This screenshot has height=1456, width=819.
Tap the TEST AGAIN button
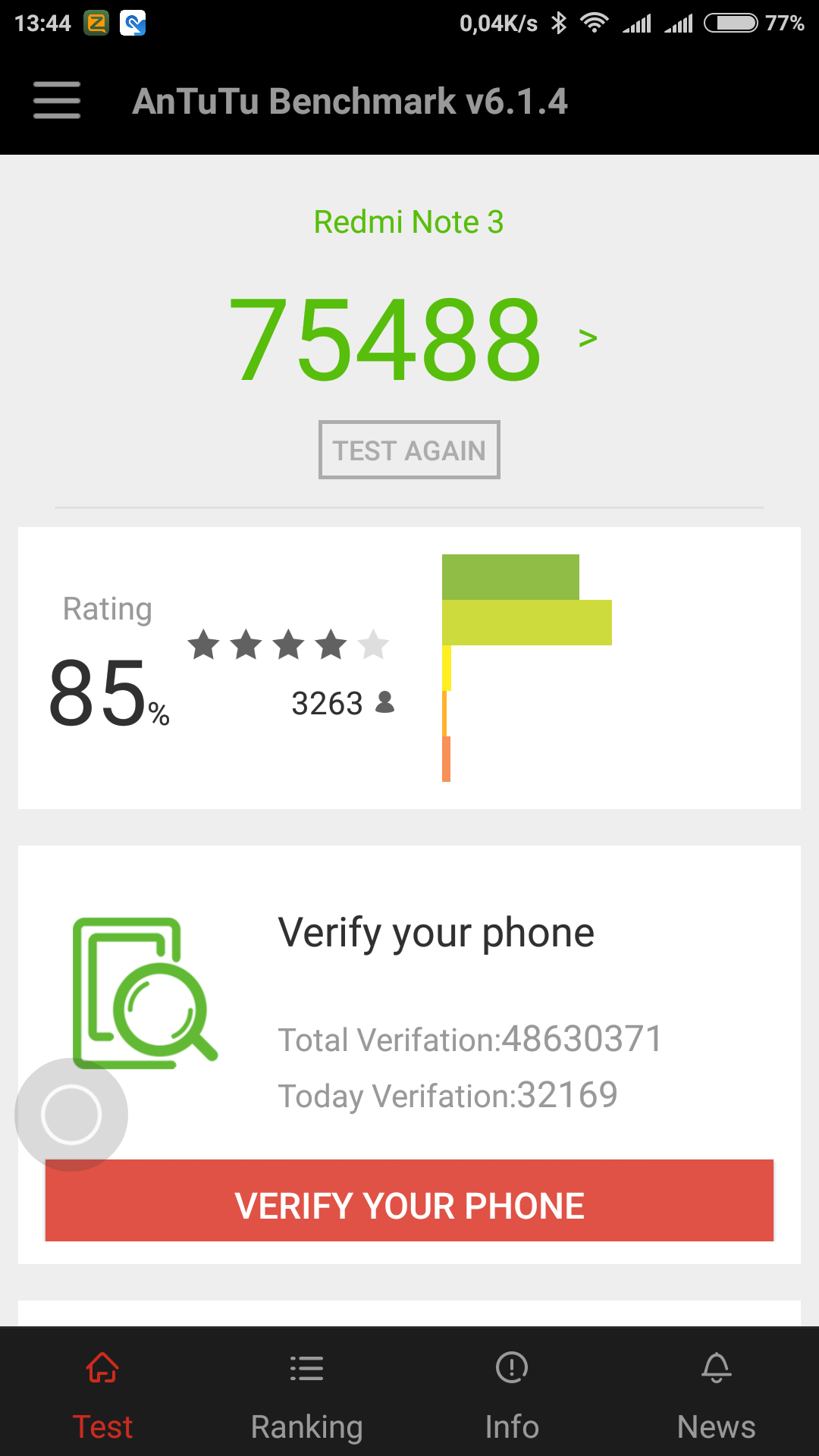tap(409, 450)
